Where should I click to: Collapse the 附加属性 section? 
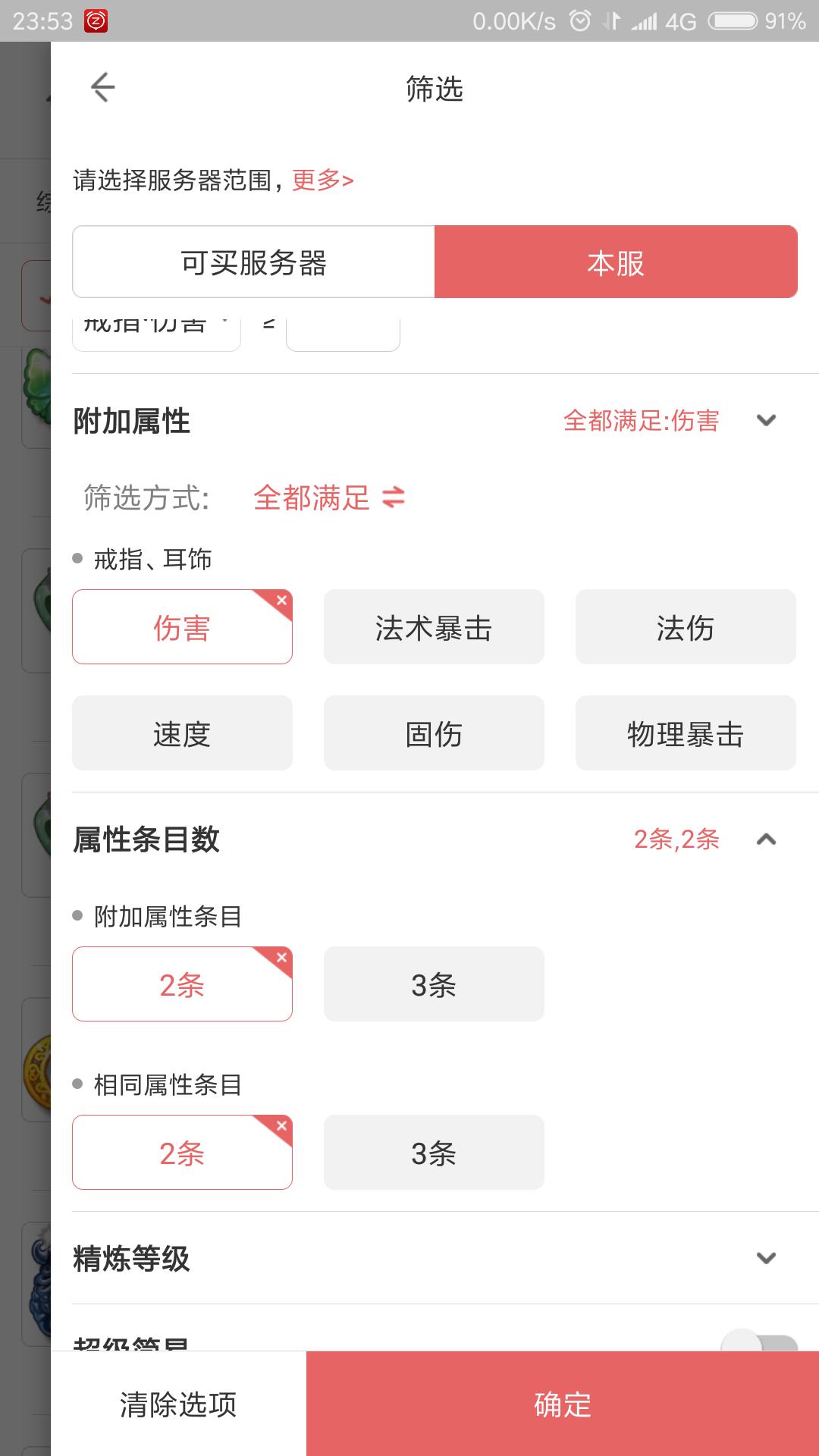[766, 420]
